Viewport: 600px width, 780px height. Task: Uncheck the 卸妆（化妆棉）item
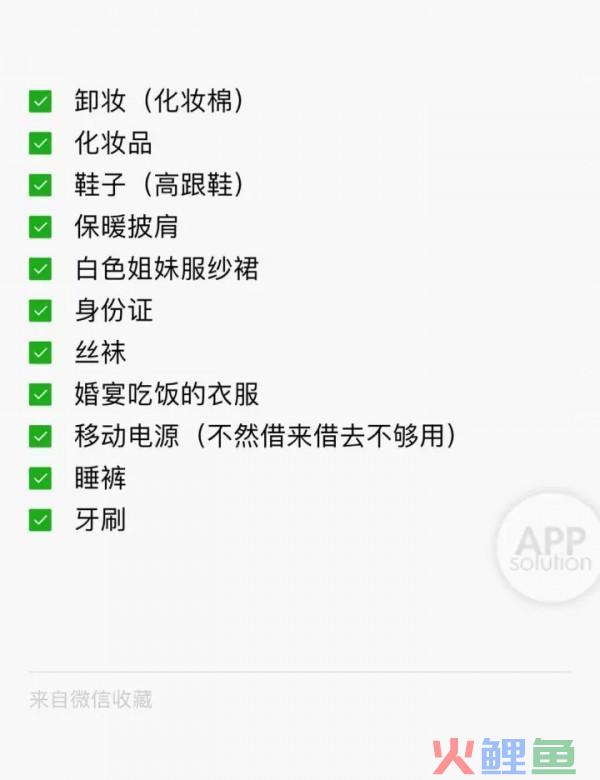[40, 101]
